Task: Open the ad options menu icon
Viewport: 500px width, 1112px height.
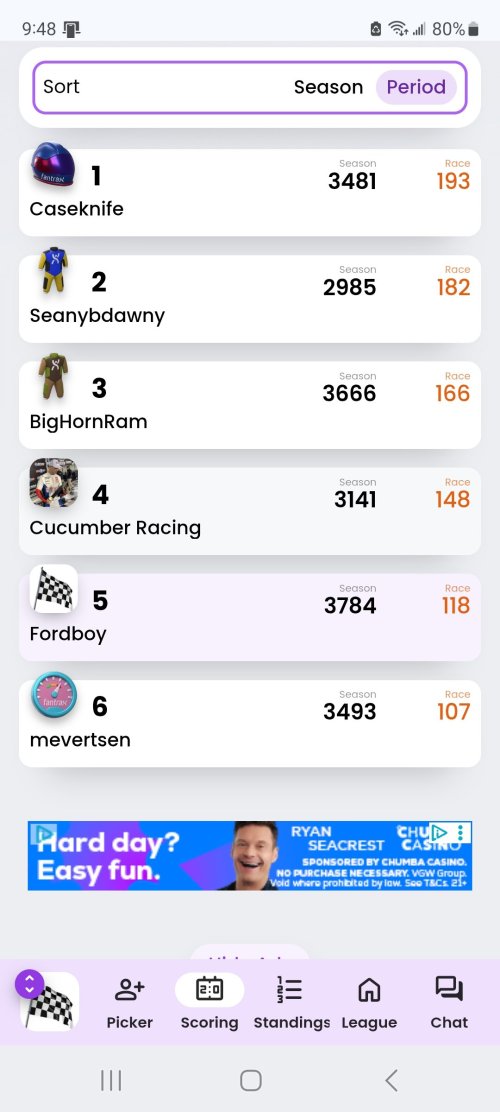Action: 460,833
